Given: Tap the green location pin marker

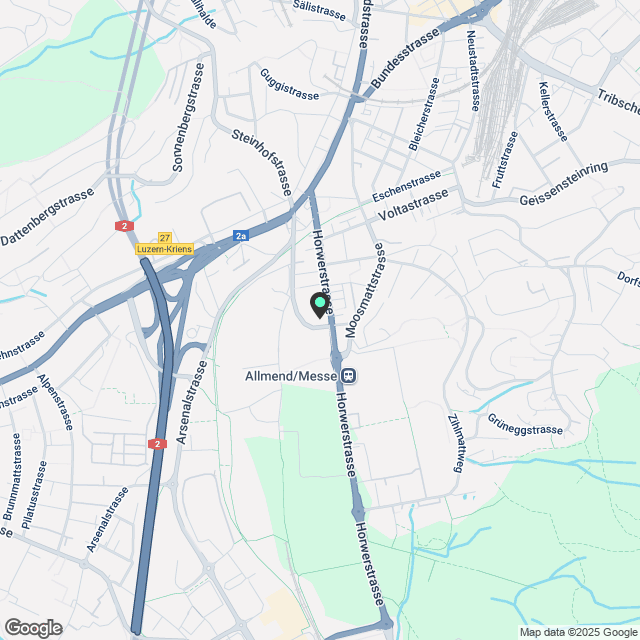Looking at the screenshot, I should [320, 304].
